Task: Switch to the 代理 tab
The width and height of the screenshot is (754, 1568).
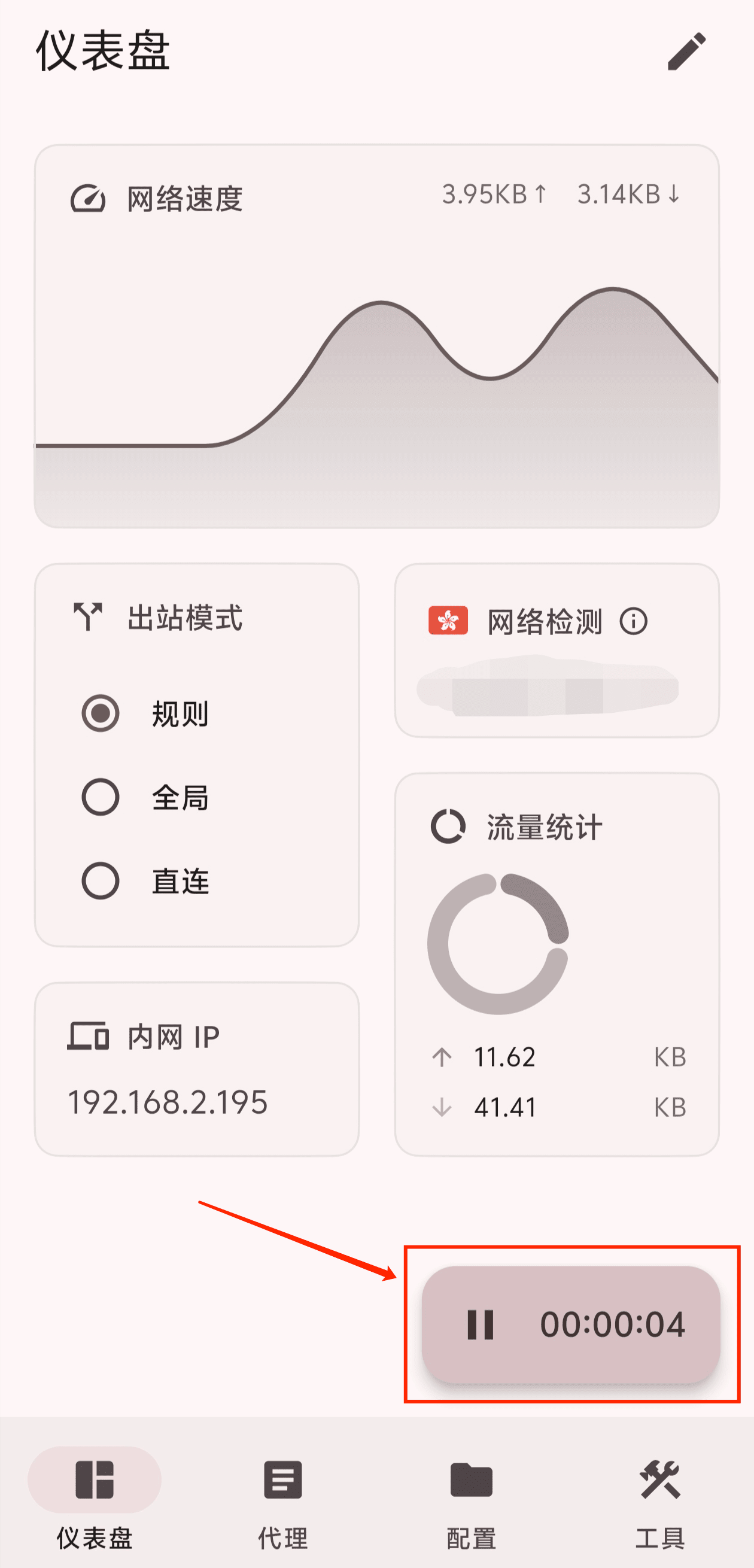Action: [283, 1499]
